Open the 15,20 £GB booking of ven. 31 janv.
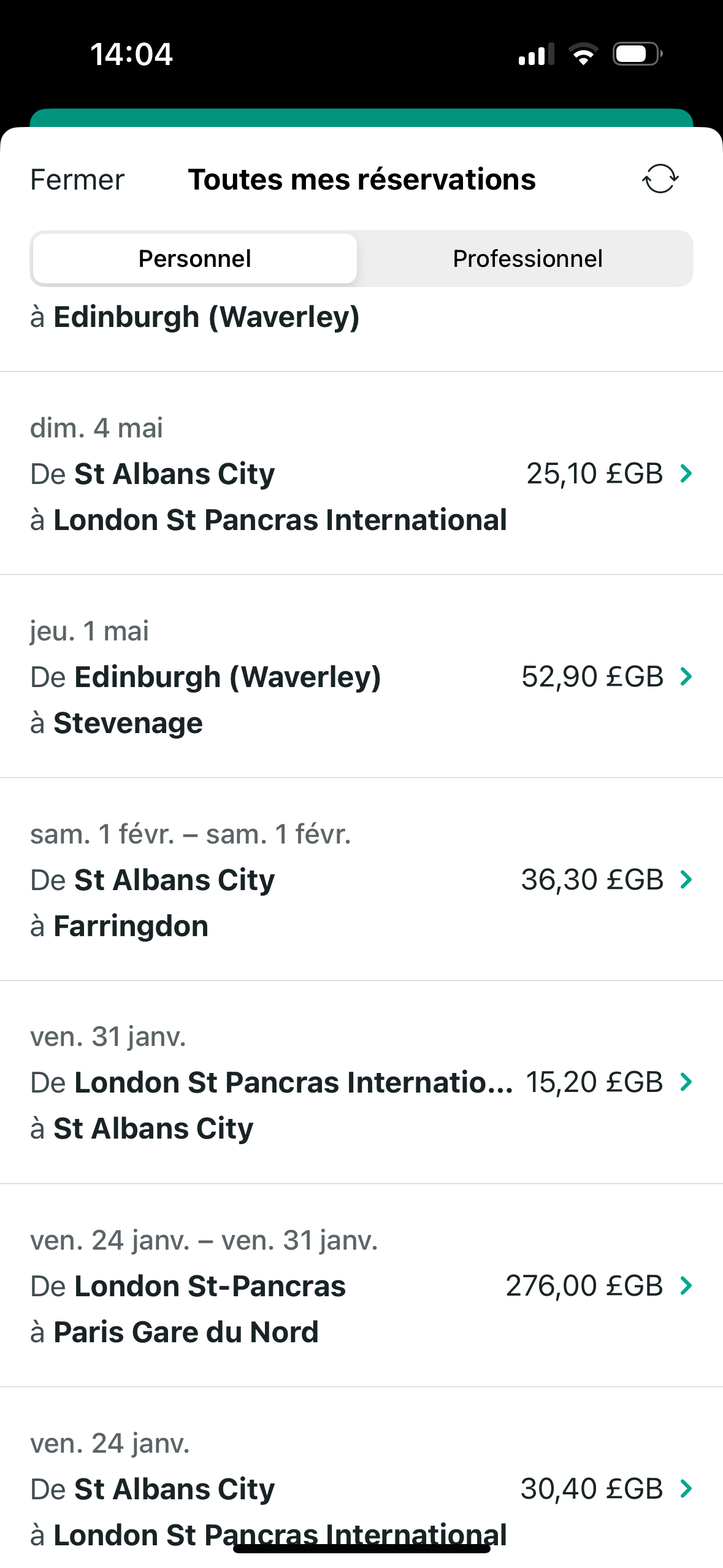 click(361, 1082)
